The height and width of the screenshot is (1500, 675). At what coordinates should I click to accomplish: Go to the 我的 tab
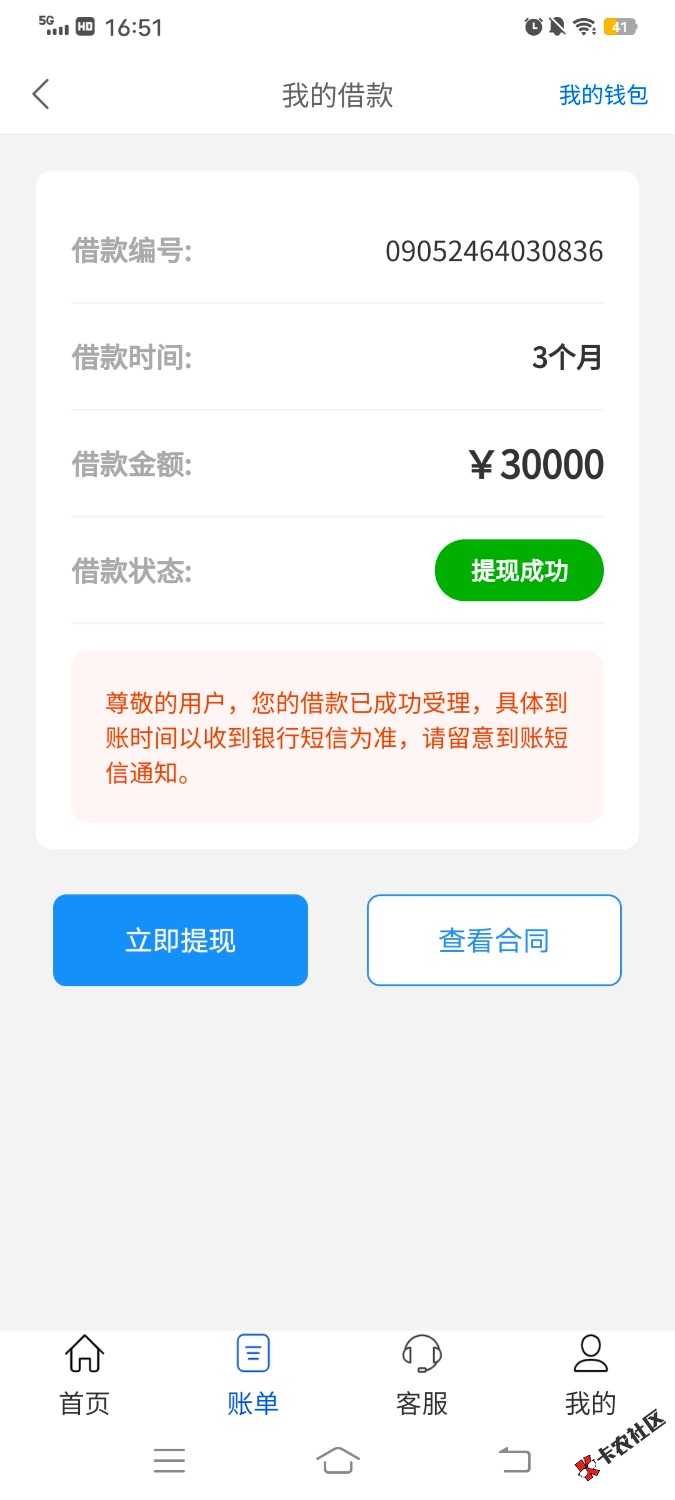click(590, 1375)
